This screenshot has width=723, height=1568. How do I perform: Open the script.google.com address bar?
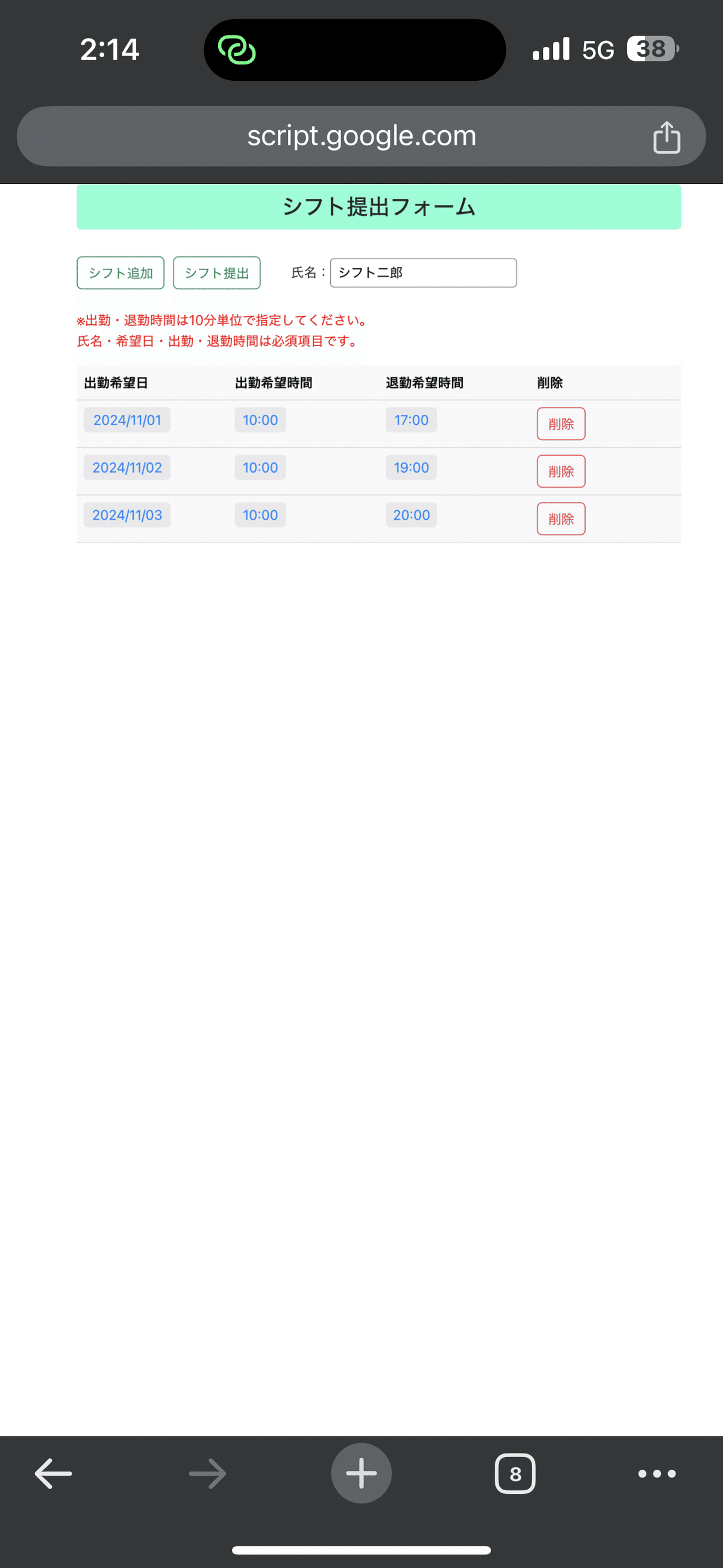click(x=361, y=136)
